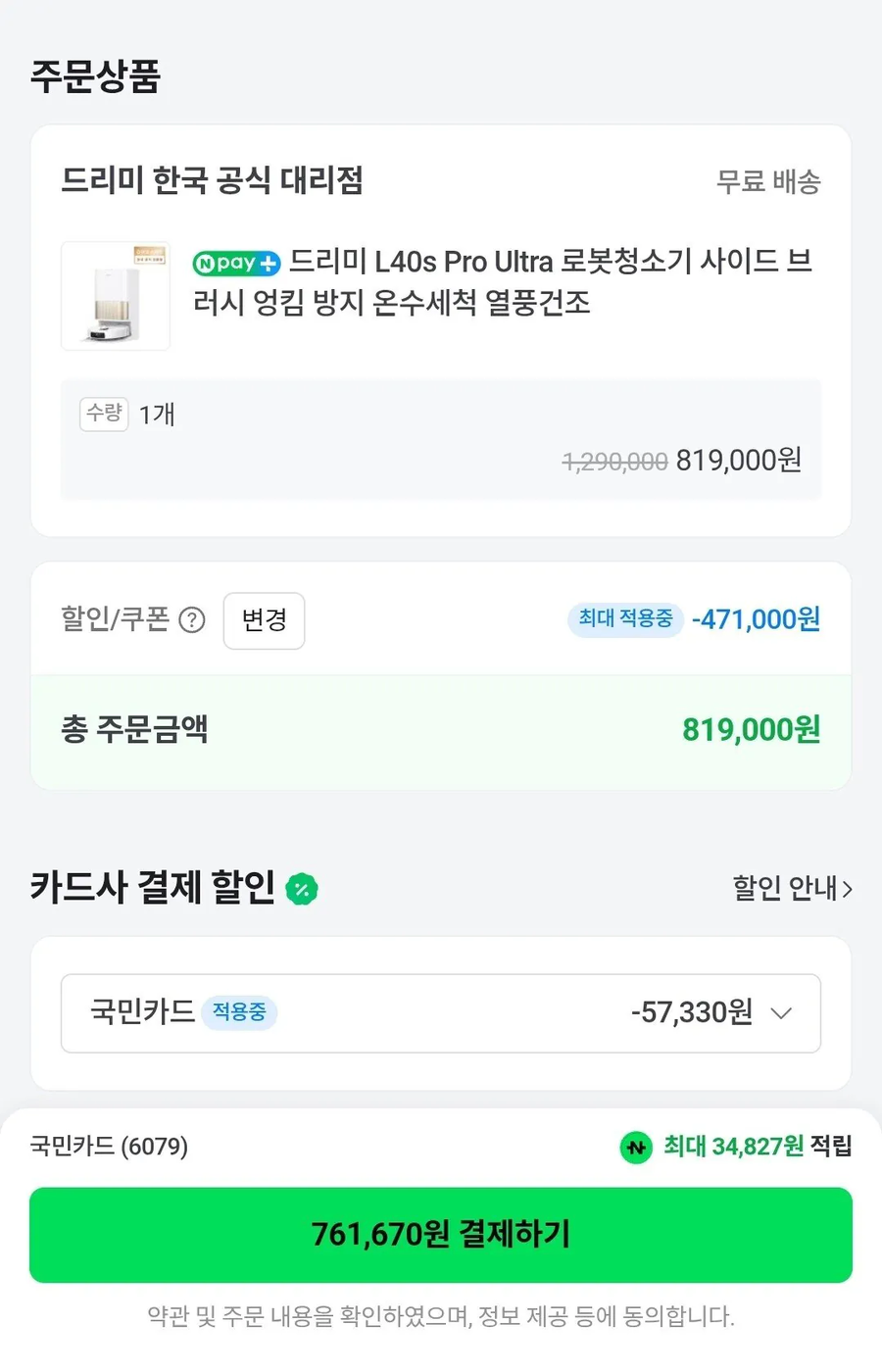Click the 수량 quantity badge icon
This screenshot has height=1372, width=882.
(x=104, y=414)
